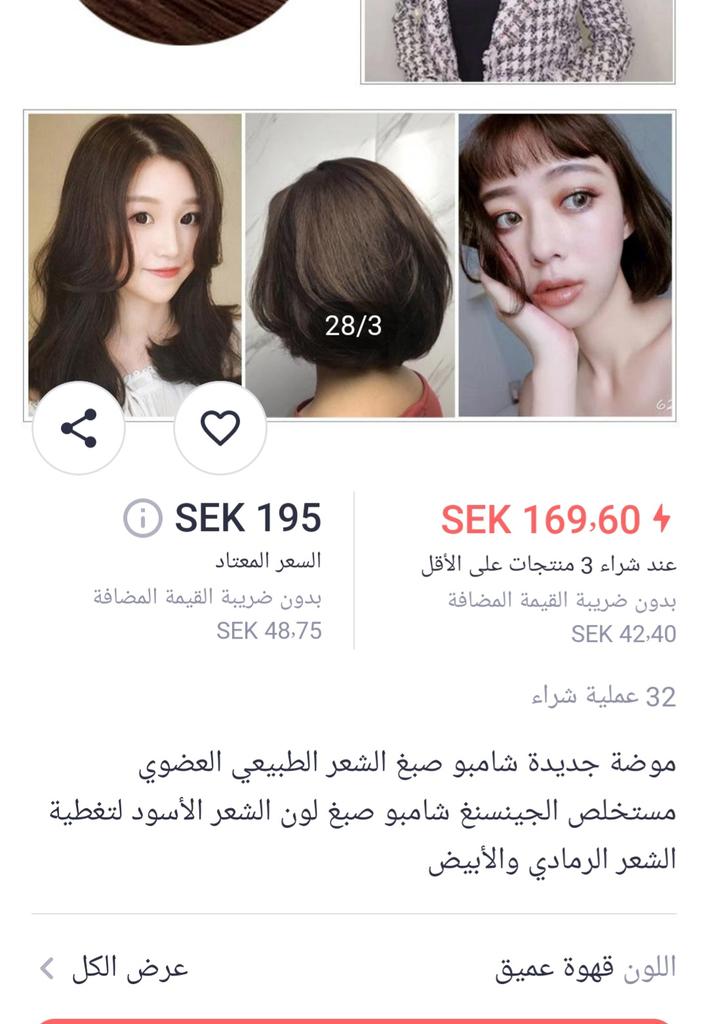Screen dimensions: 708x1024
Task: Open the product photo gallery image
Action: (x=350, y=265)
